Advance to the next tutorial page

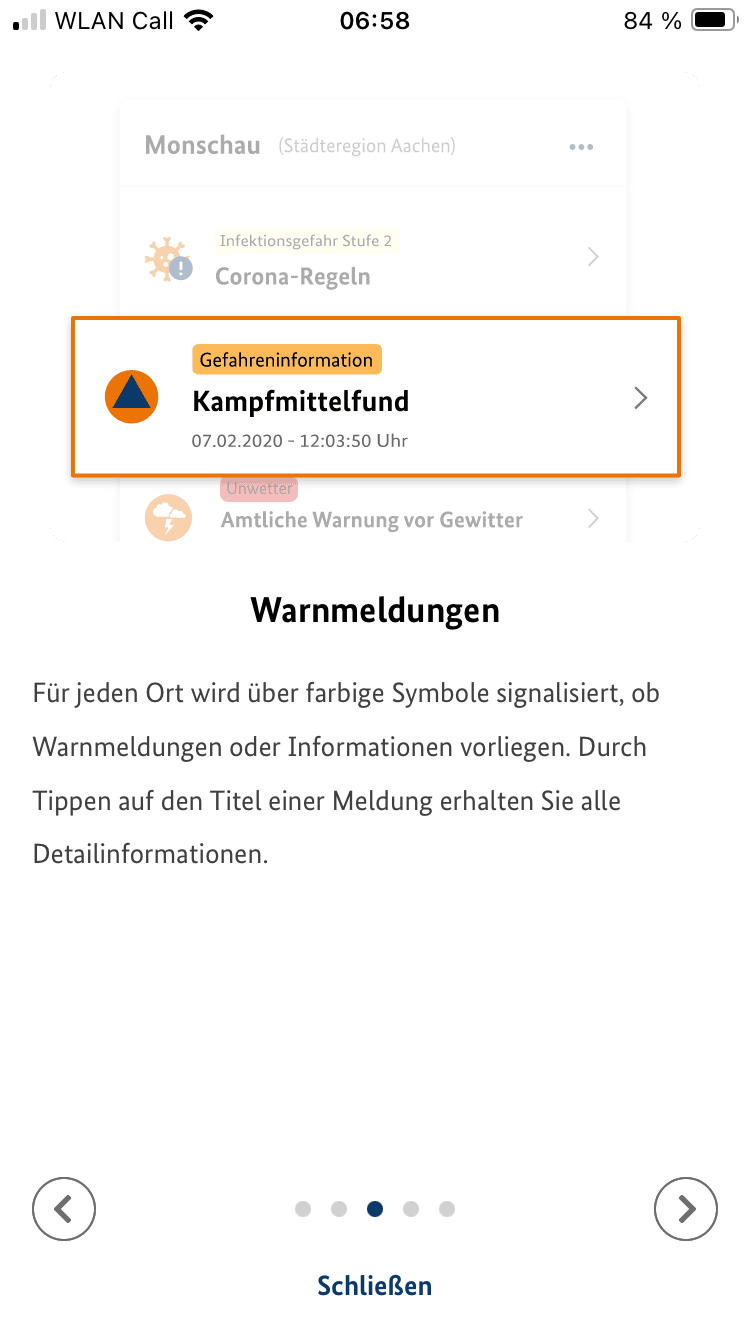point(686,1209)
